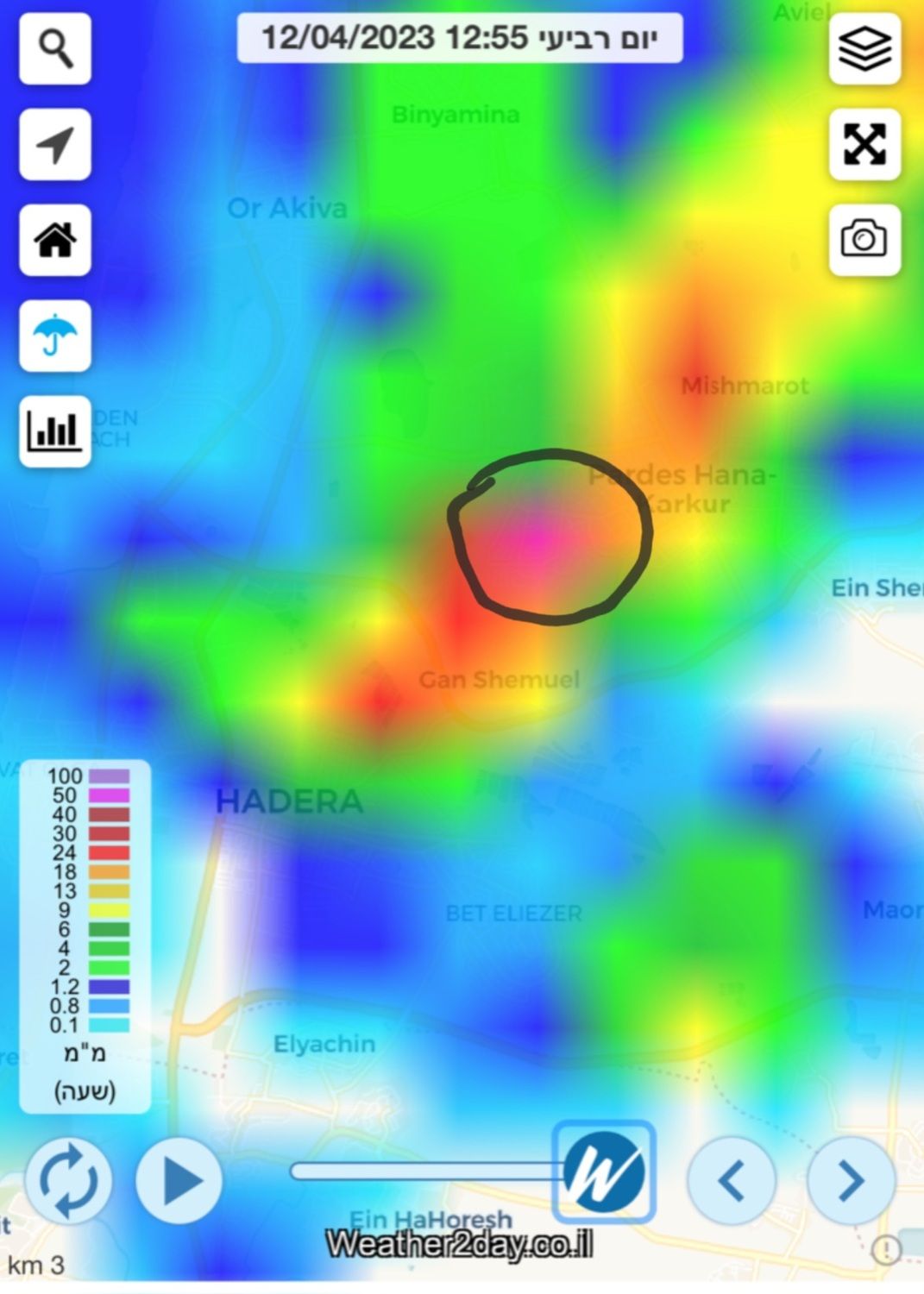Open the bar chart statistics
This screenshot has width=924, height=1294.
55,431
